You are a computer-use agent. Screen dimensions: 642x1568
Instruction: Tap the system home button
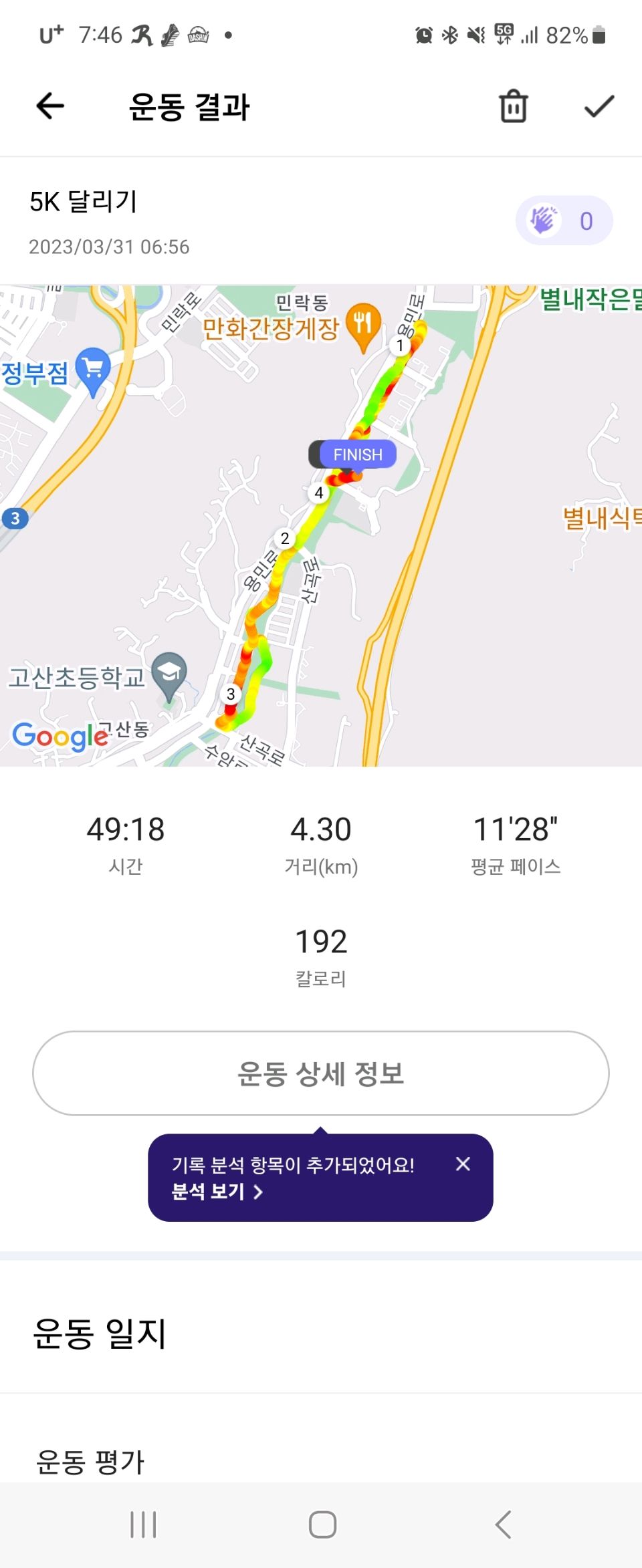point(322,1525)
